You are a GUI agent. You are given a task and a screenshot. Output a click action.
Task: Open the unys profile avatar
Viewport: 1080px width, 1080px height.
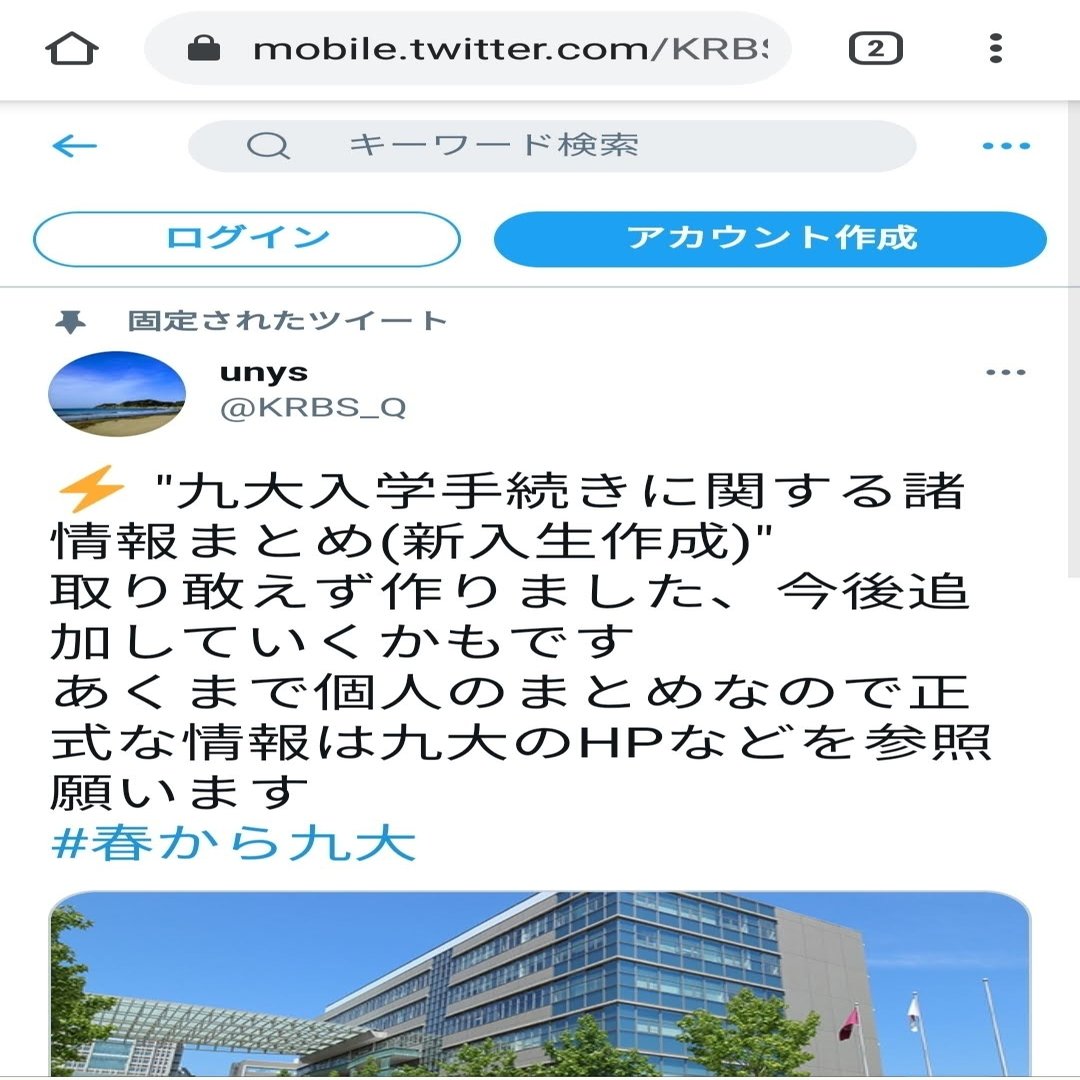[x=117, y=393]
